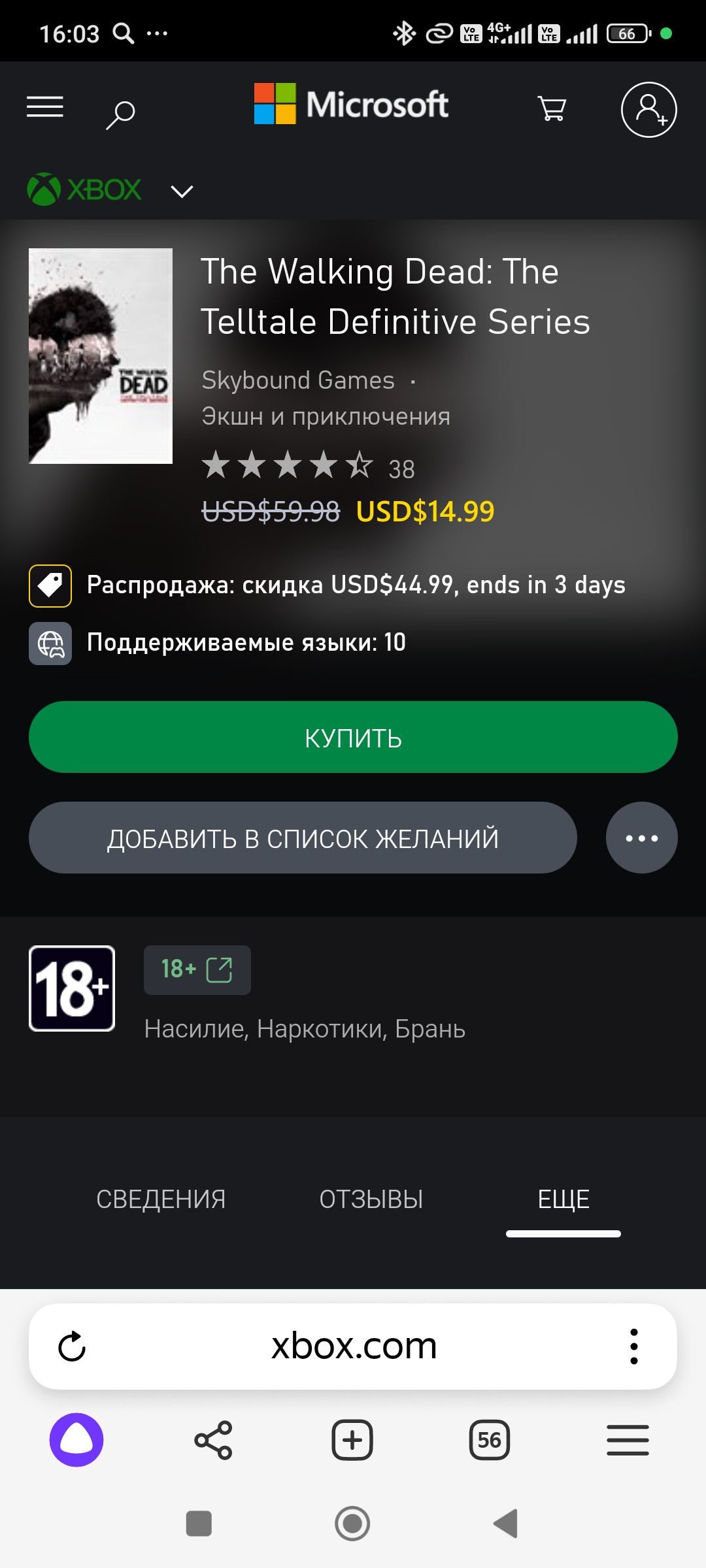Select the ЕЩЕ tab

[x=563, y=1199]
